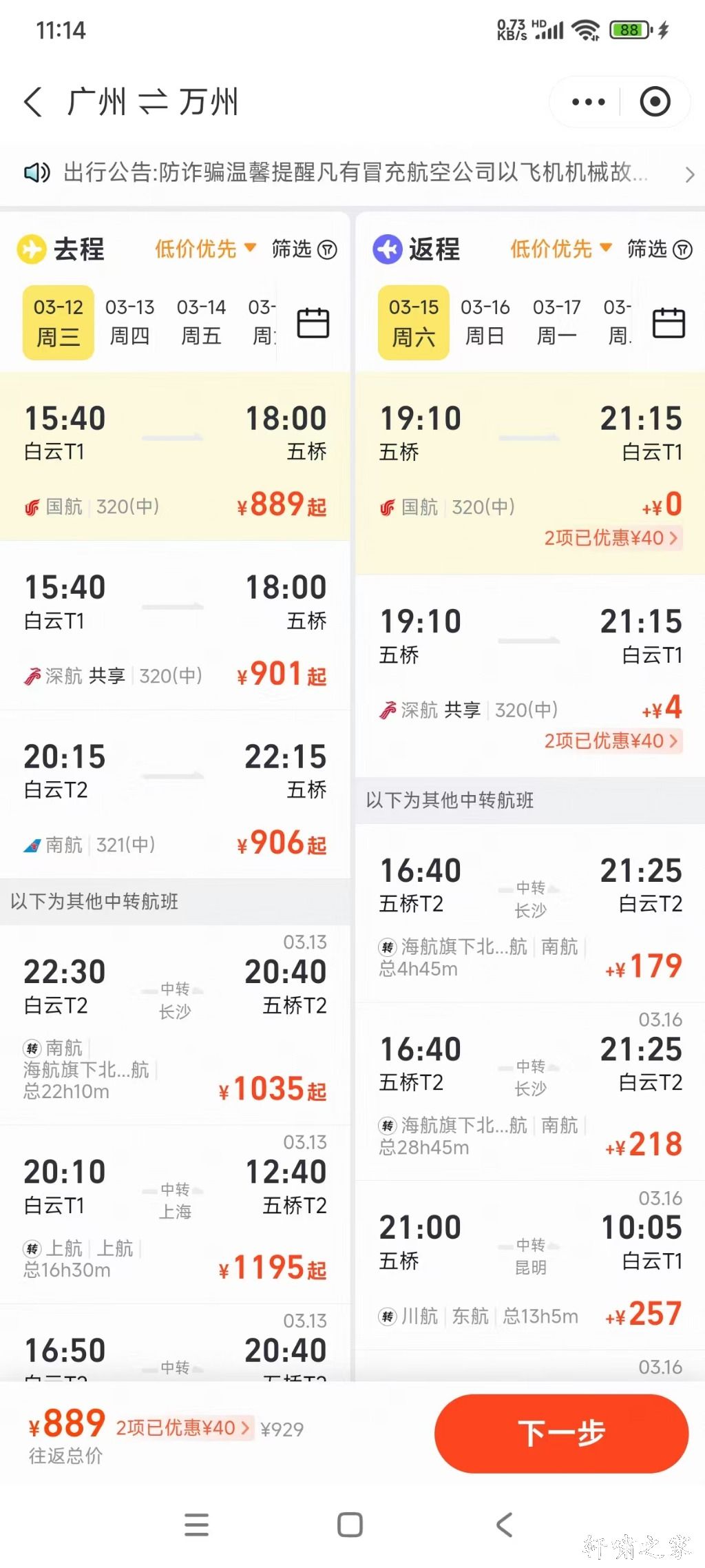
Task: Choose 16:40 return via 长沙 +¥179
Action: click(x=530, y=914)
